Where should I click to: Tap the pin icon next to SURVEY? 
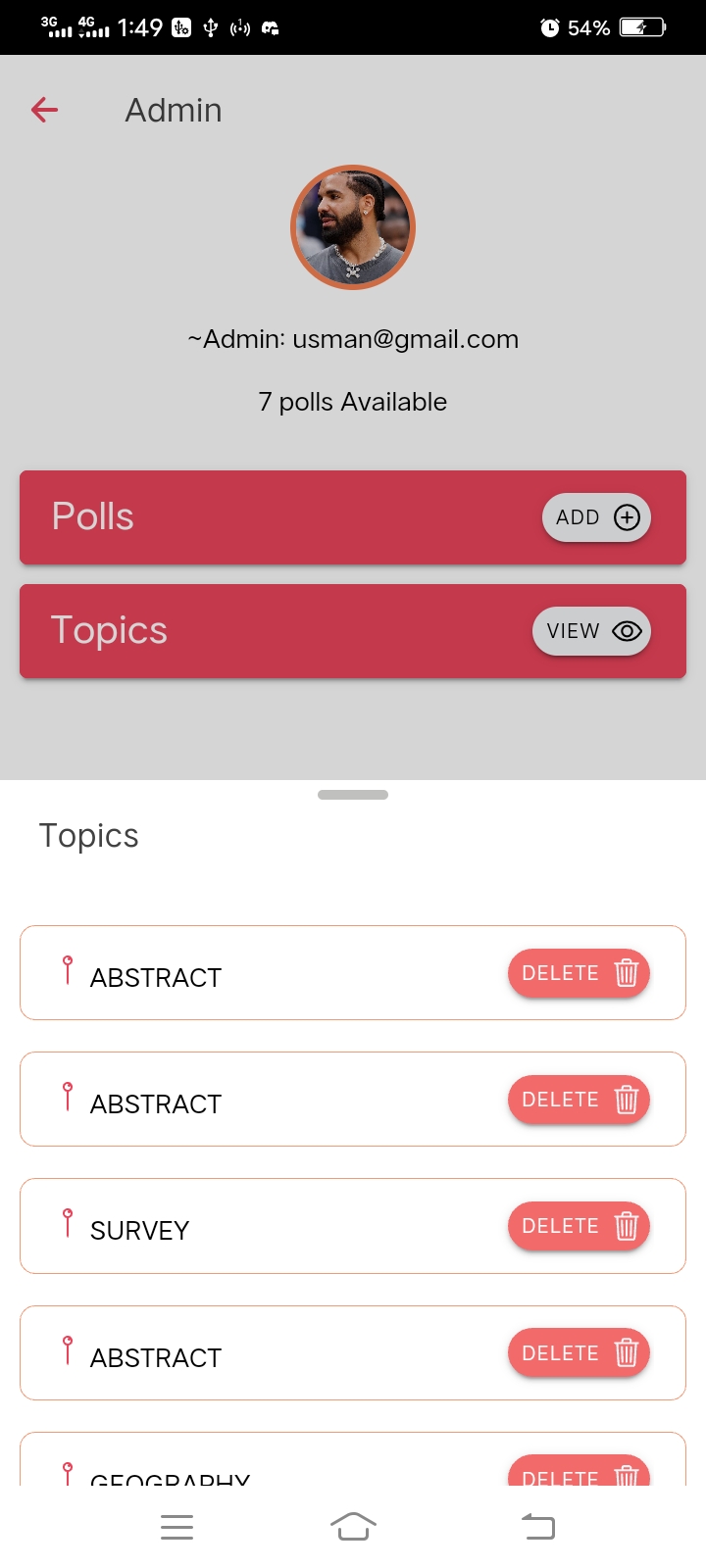66,1222
